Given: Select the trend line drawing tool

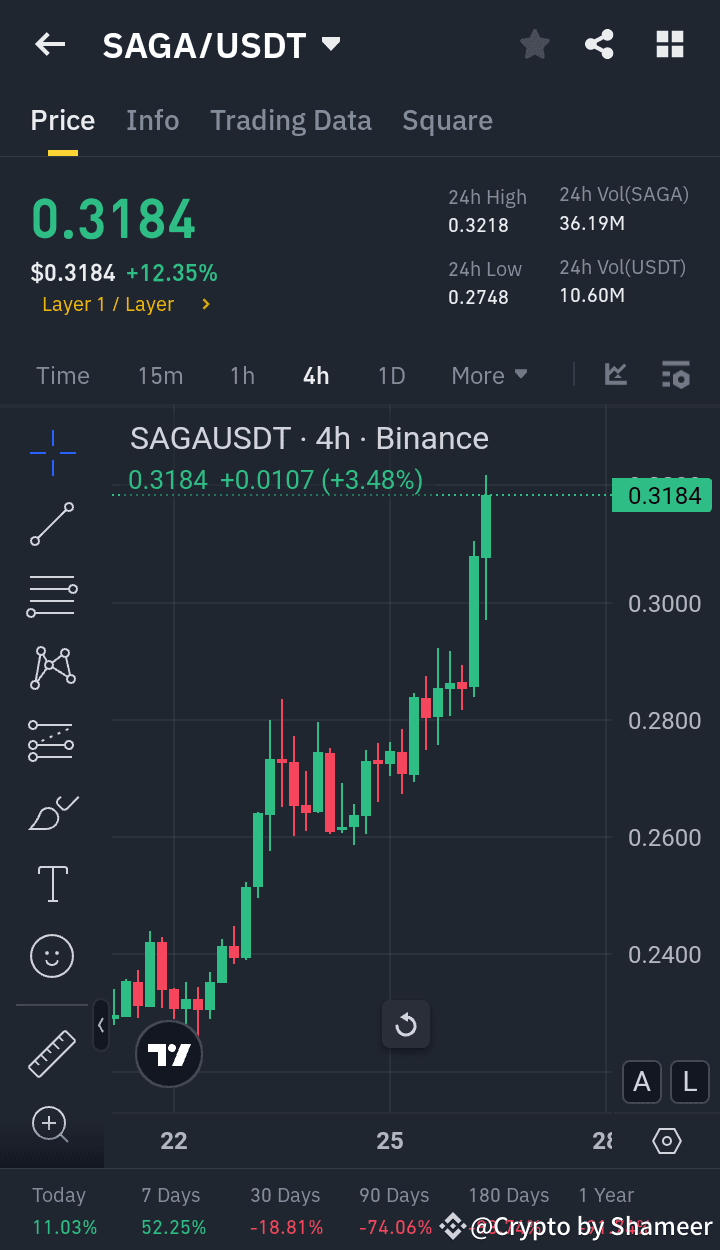Looking at the screenshot, I should click(x=52, y=524).
